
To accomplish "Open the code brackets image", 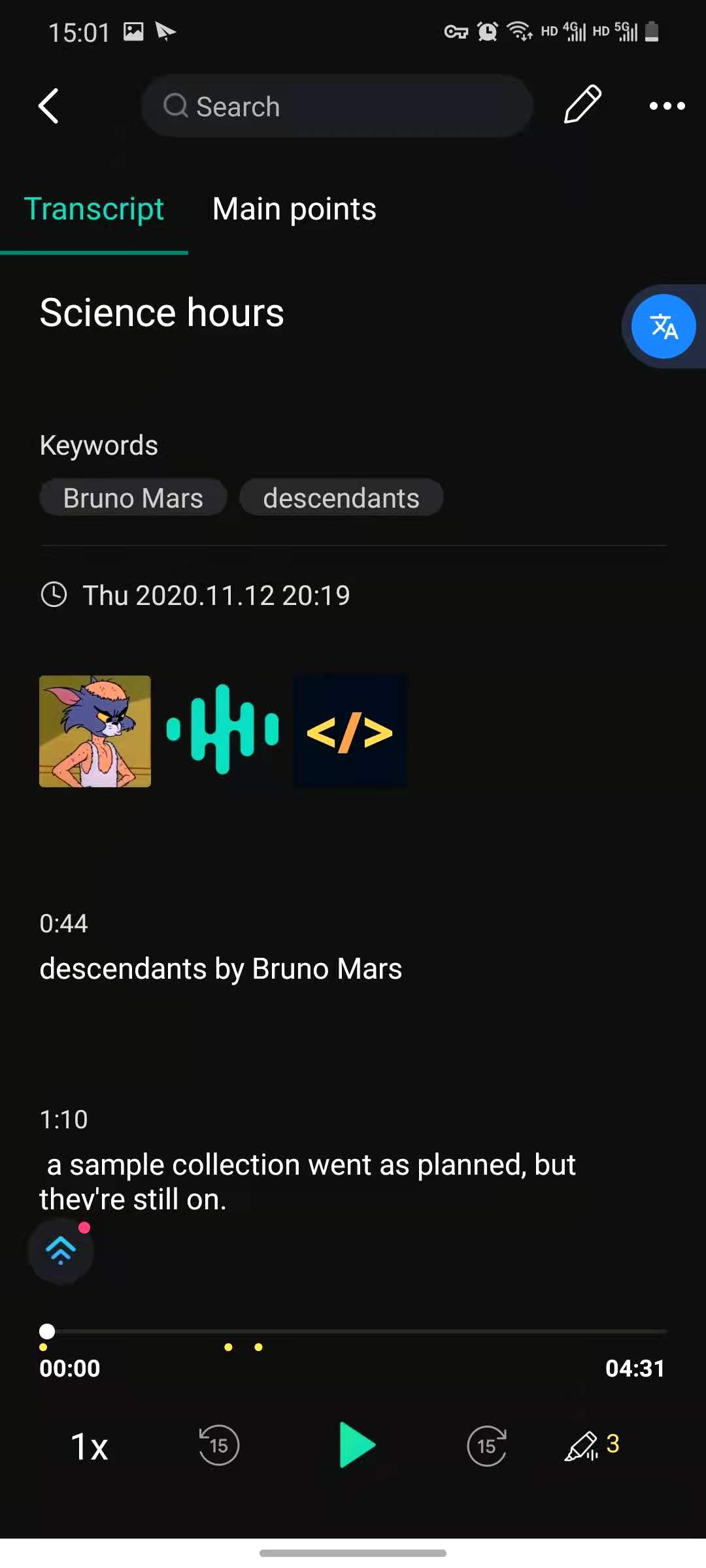I will 350,731.
